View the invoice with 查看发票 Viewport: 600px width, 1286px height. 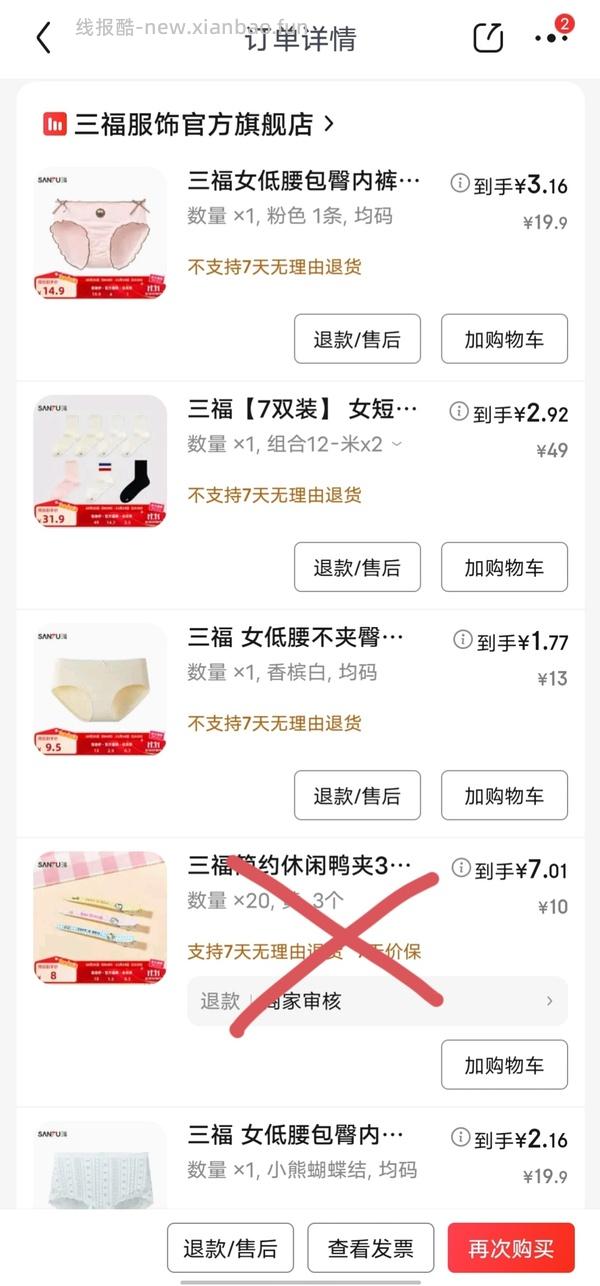point(370,1248)
